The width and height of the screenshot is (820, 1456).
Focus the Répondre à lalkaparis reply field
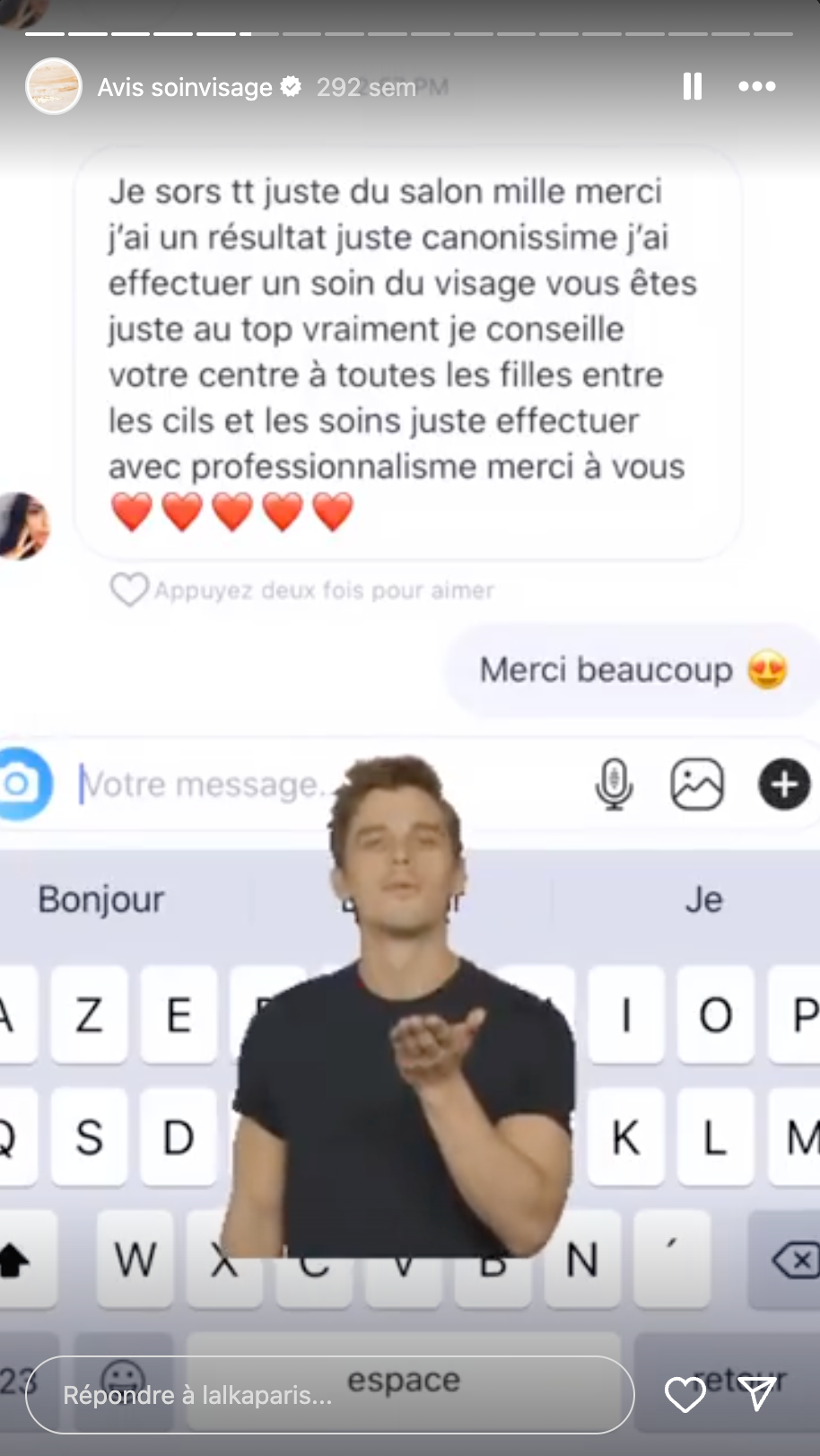[329, 1394]
